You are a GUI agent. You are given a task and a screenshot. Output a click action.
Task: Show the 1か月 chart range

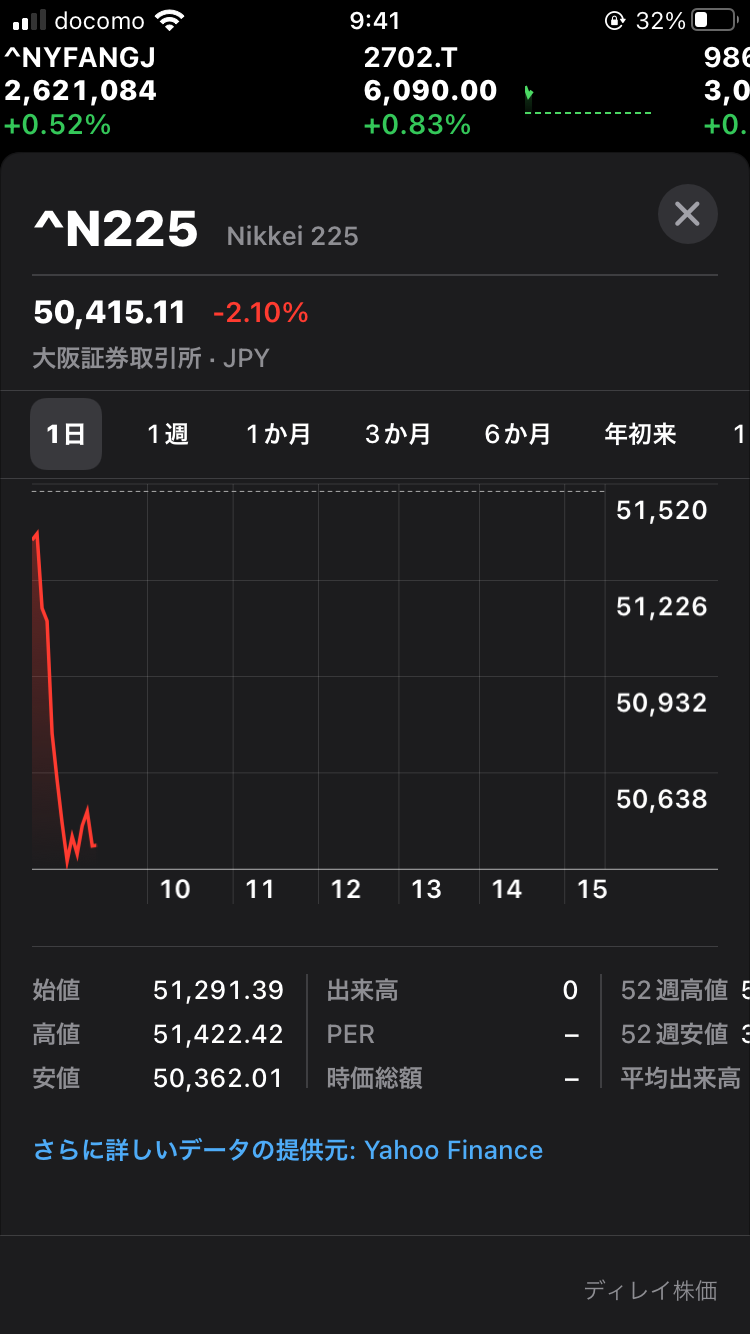(x=279, y=434)
